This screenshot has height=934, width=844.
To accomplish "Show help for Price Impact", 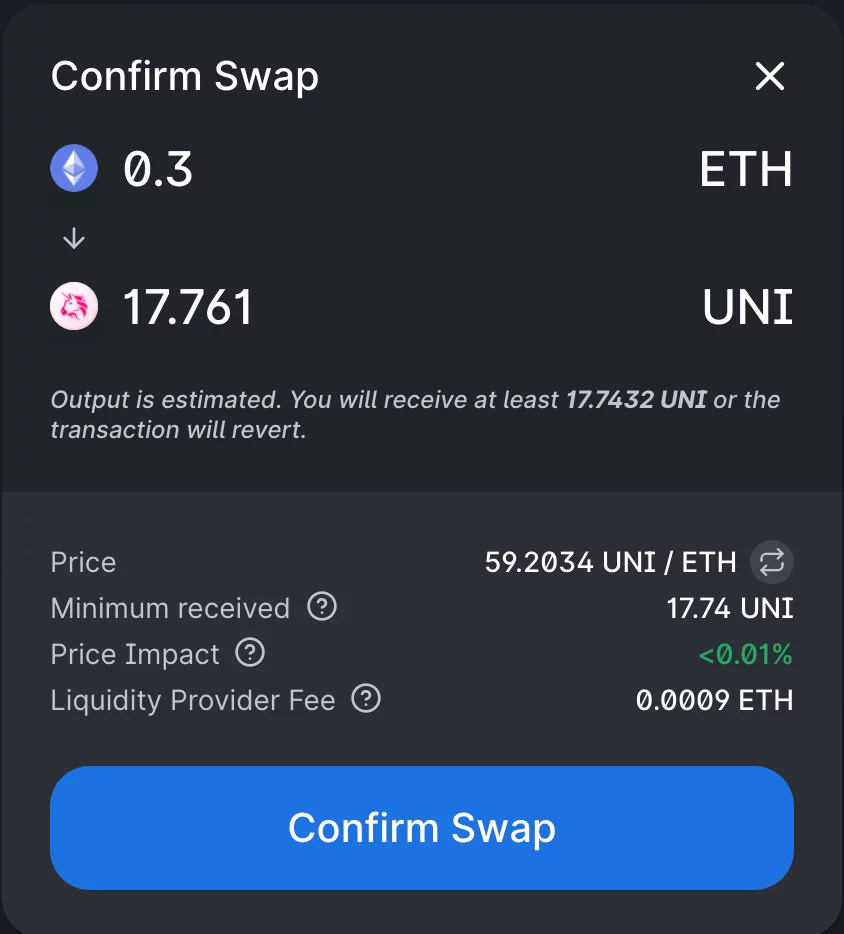I will click(249, 653).
